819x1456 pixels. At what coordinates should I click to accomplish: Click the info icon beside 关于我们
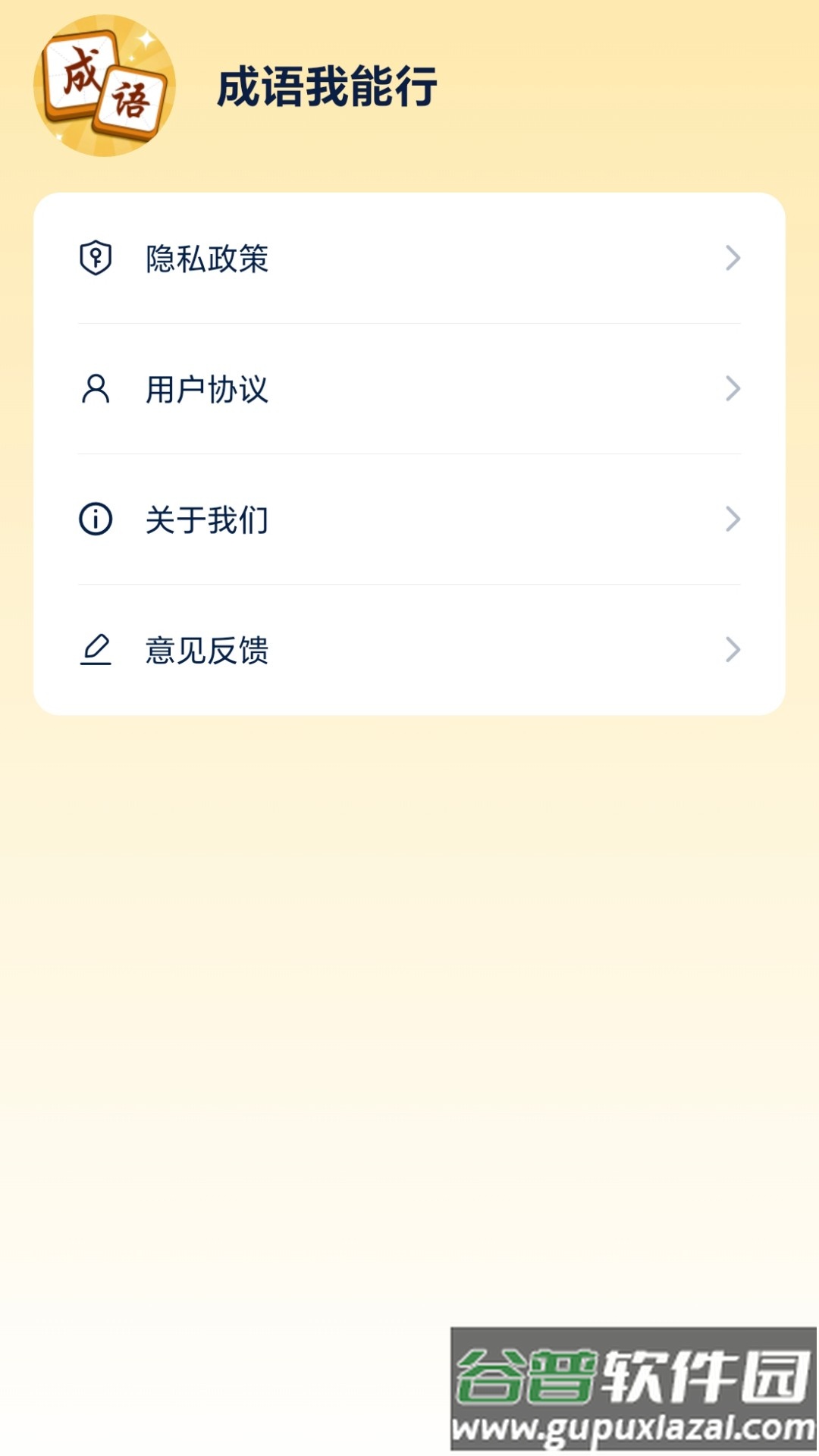94,519
